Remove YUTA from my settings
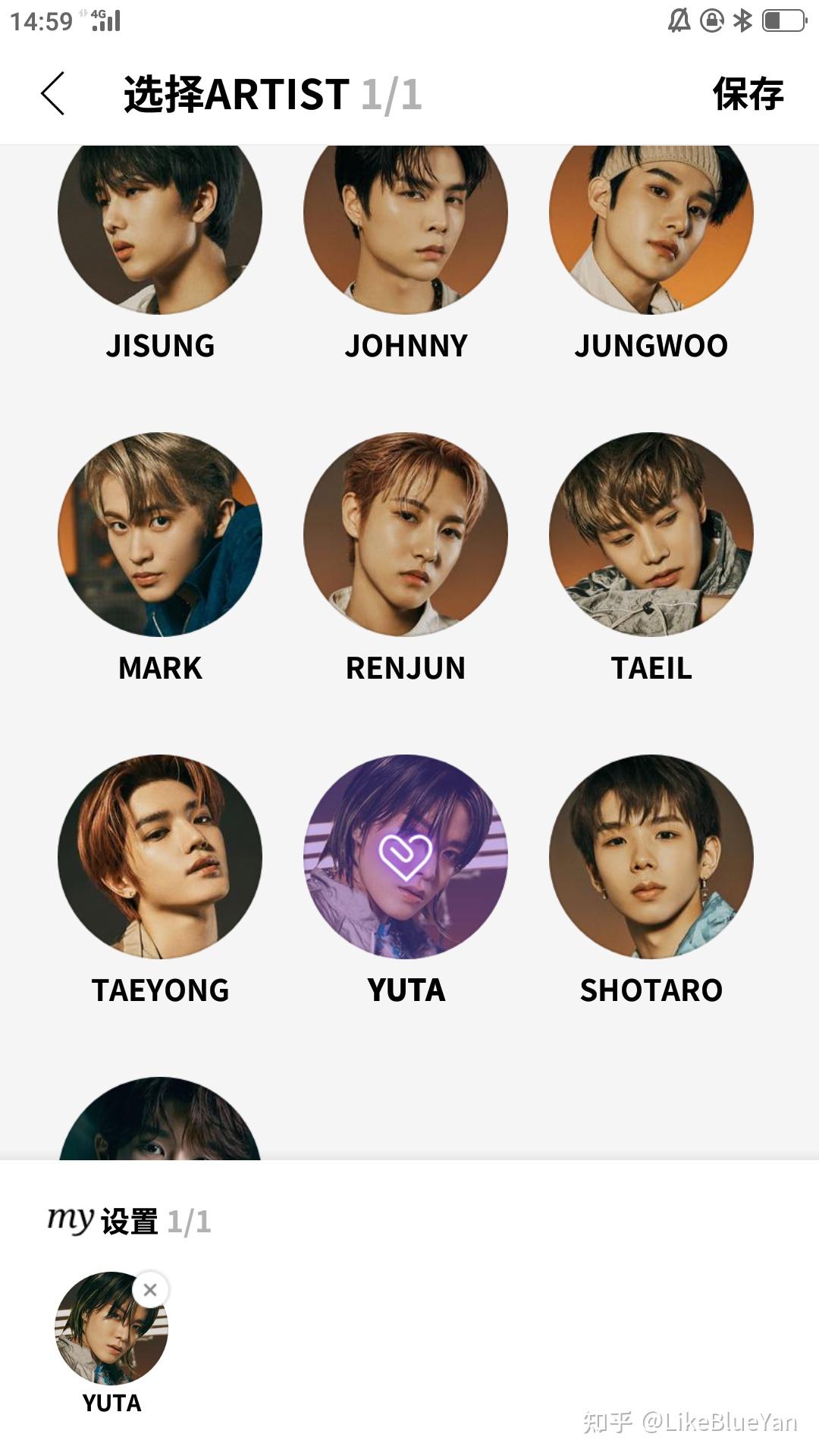This screenshot has height=1456, width=819. (150, 1290)
